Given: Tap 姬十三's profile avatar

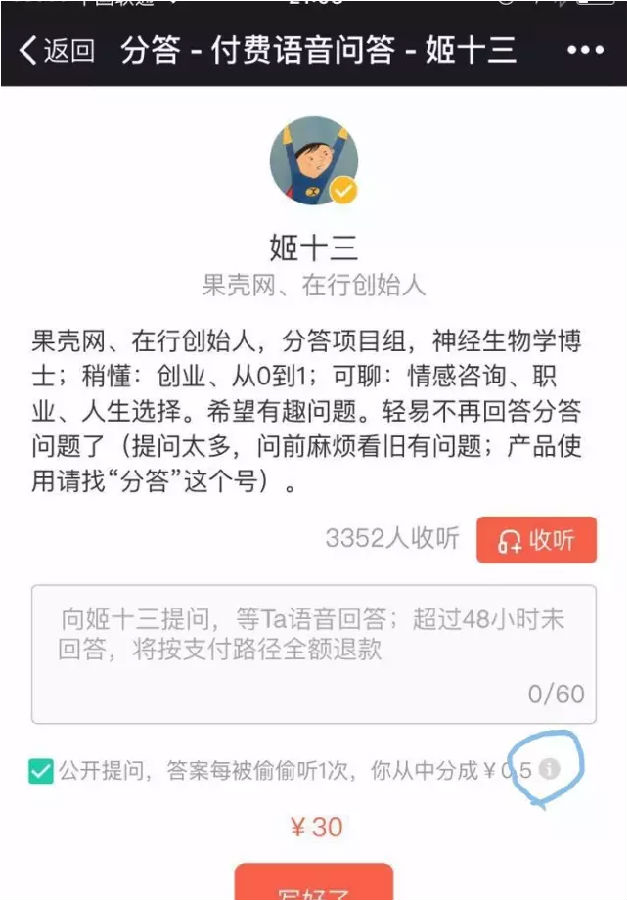Looking at the screenshot, I should [313, 161].
